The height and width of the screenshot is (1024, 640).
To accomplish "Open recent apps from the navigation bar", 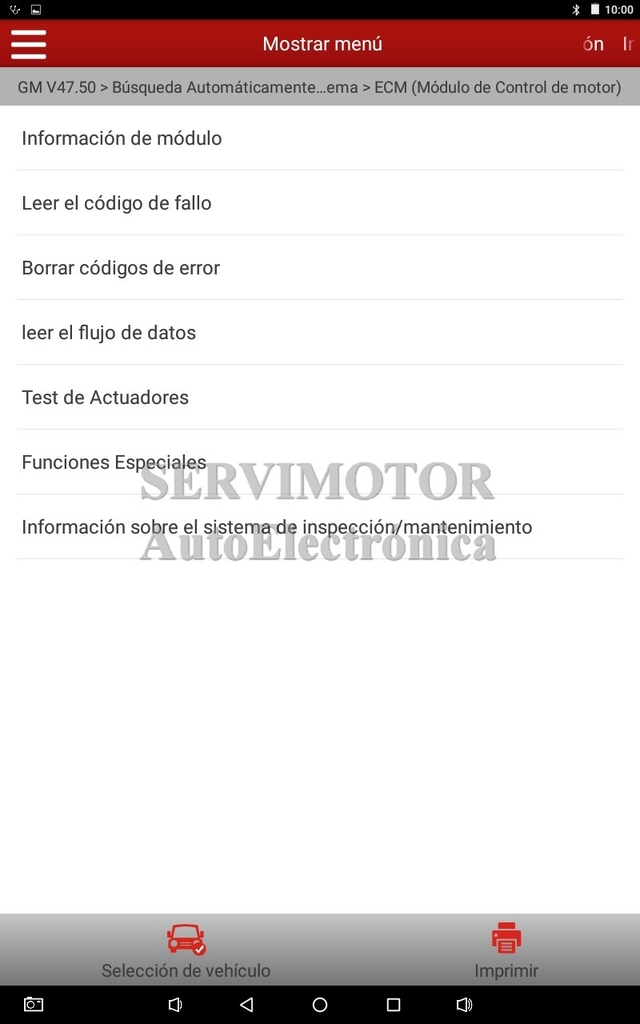I will point(393,1004).
